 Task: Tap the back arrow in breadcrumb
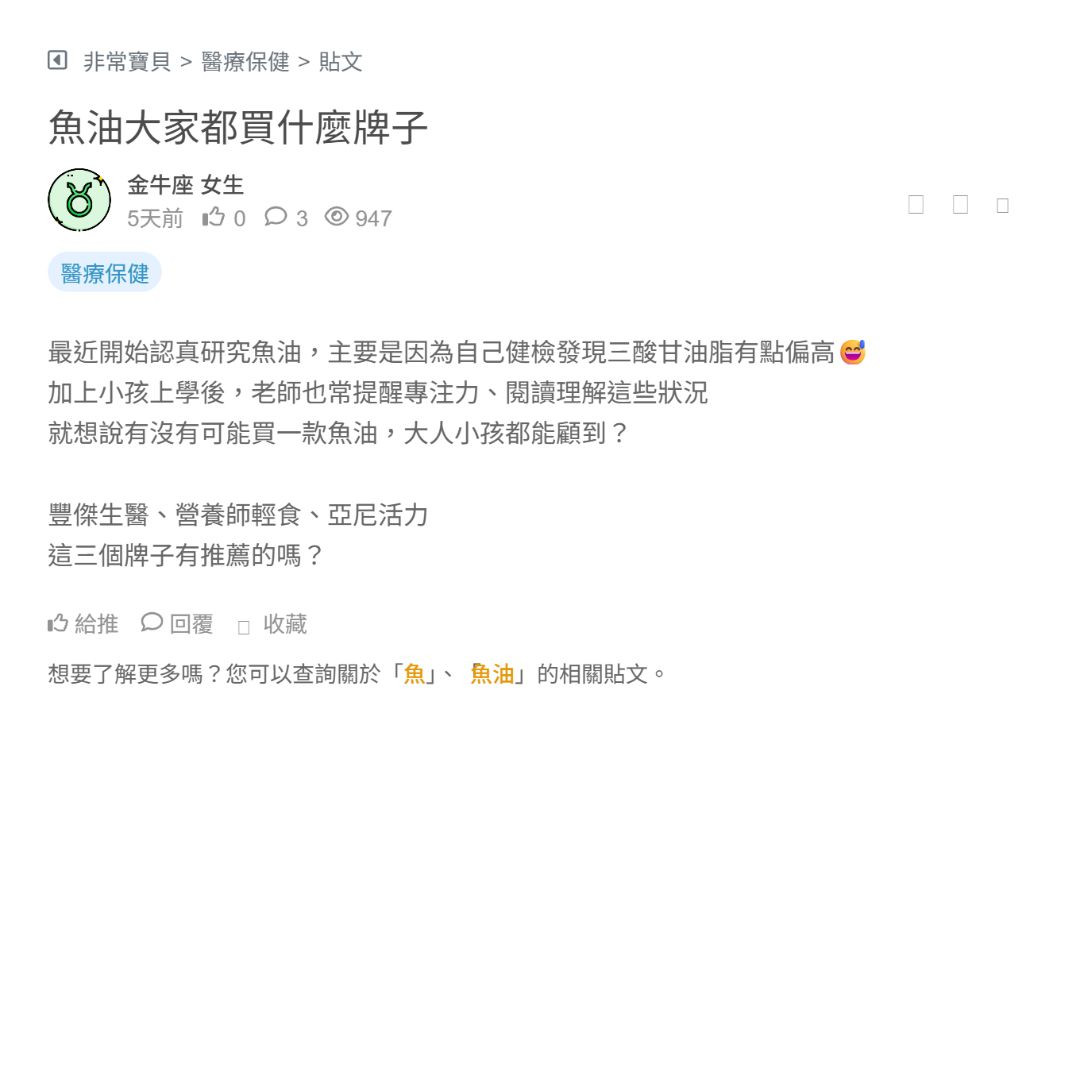click(x=57, y=61)
